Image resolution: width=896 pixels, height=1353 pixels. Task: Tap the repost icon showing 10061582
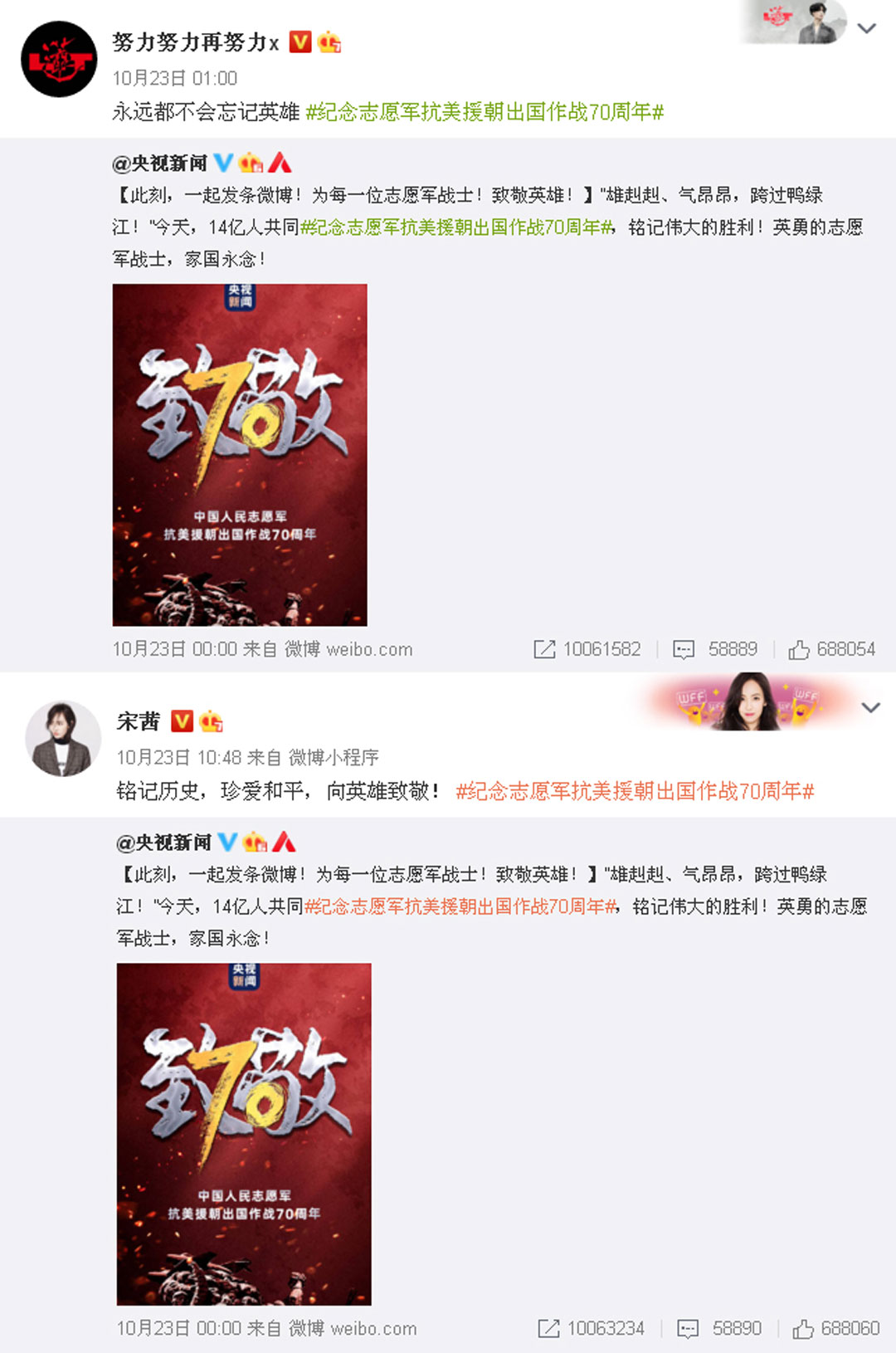tap(544, 649)
